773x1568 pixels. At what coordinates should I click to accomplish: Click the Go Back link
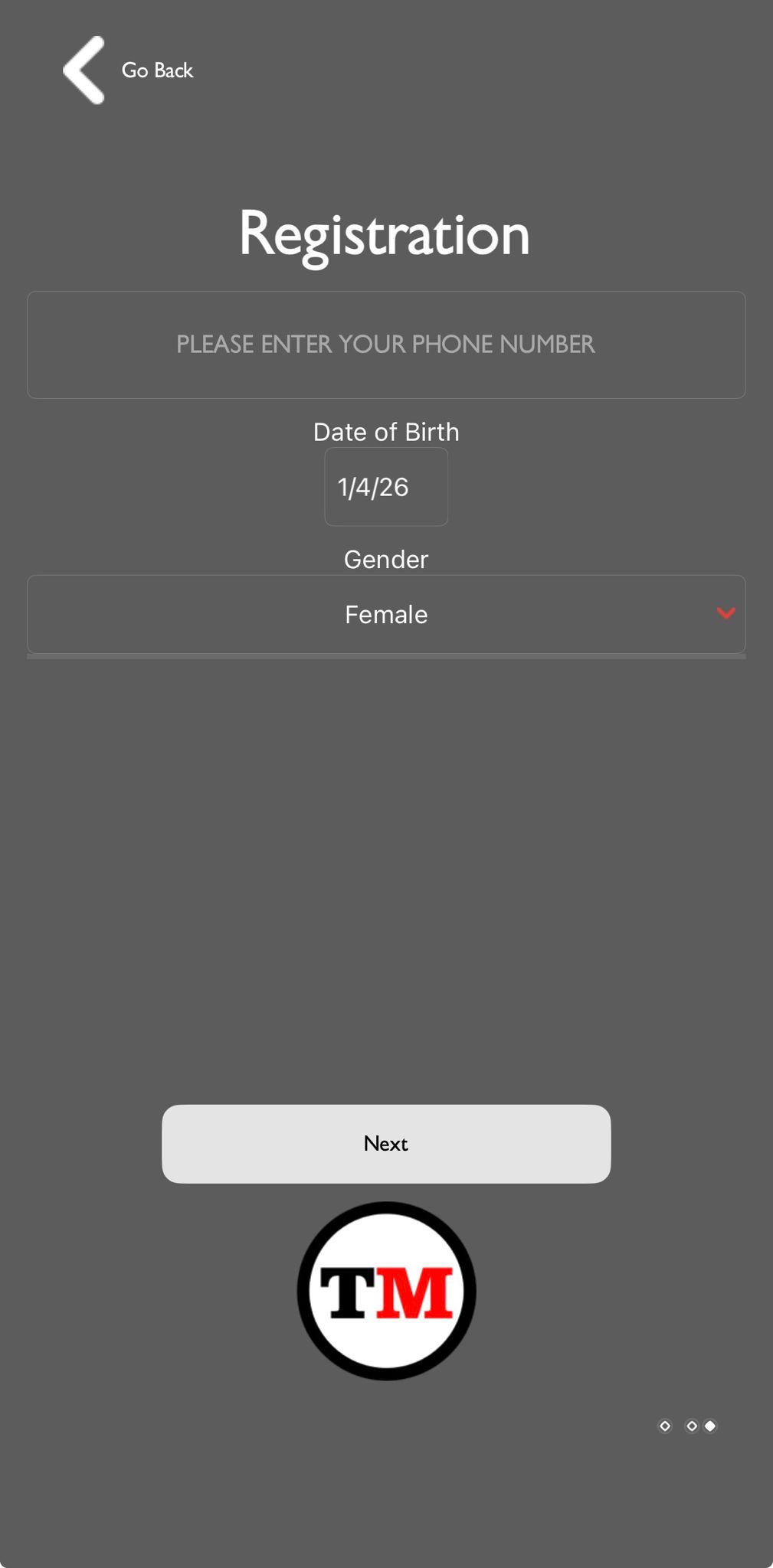pyautogui.click(x=158, y=70)
